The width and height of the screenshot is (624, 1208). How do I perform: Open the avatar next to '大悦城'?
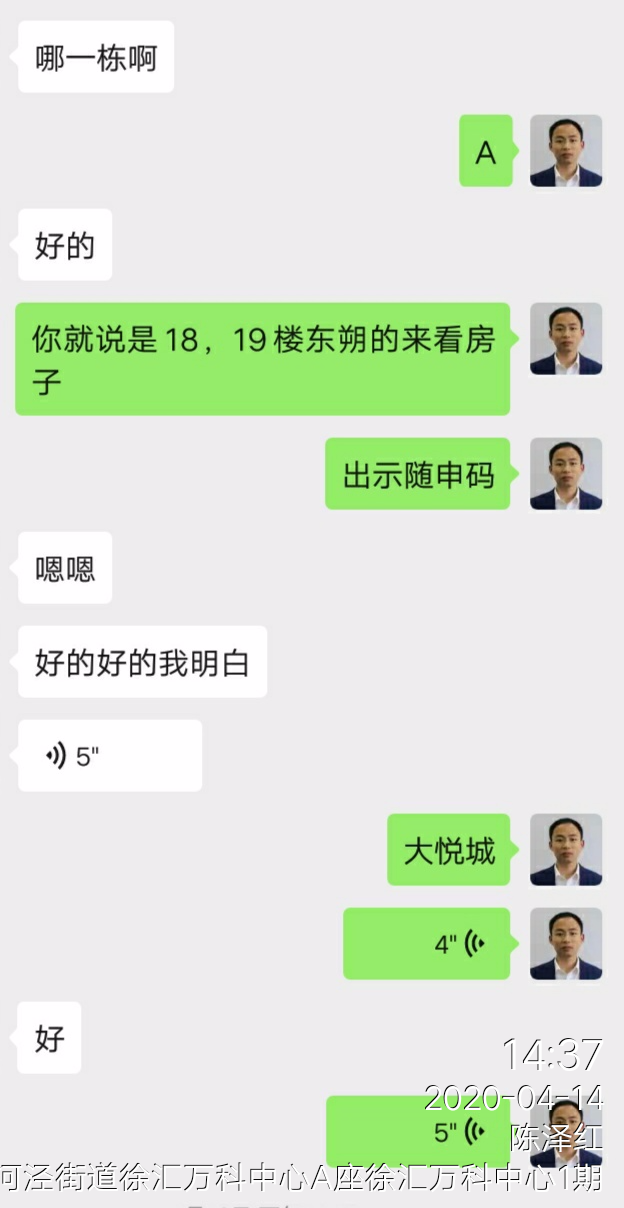click(566, 850)
